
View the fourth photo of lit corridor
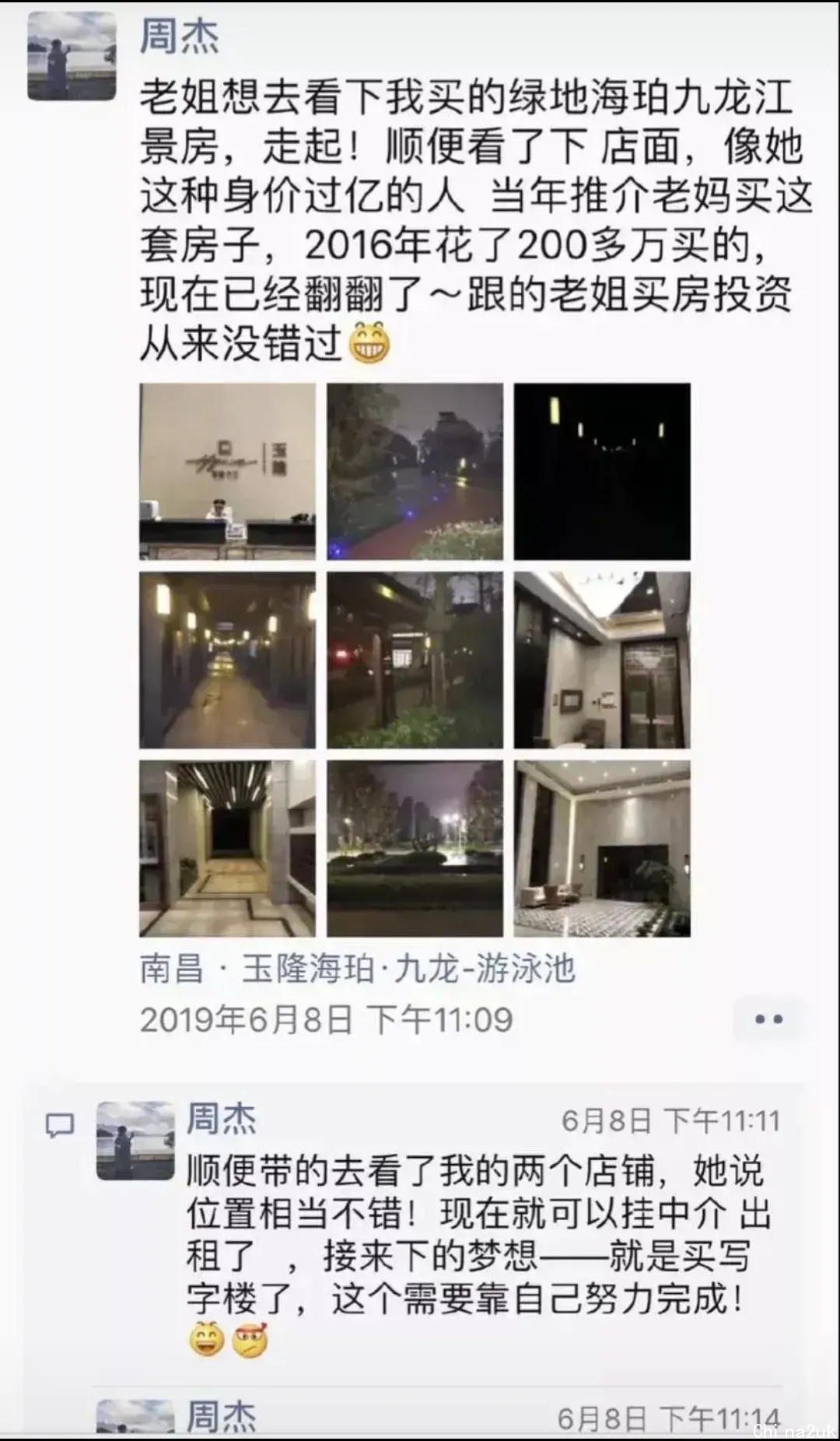click(227, 660)
